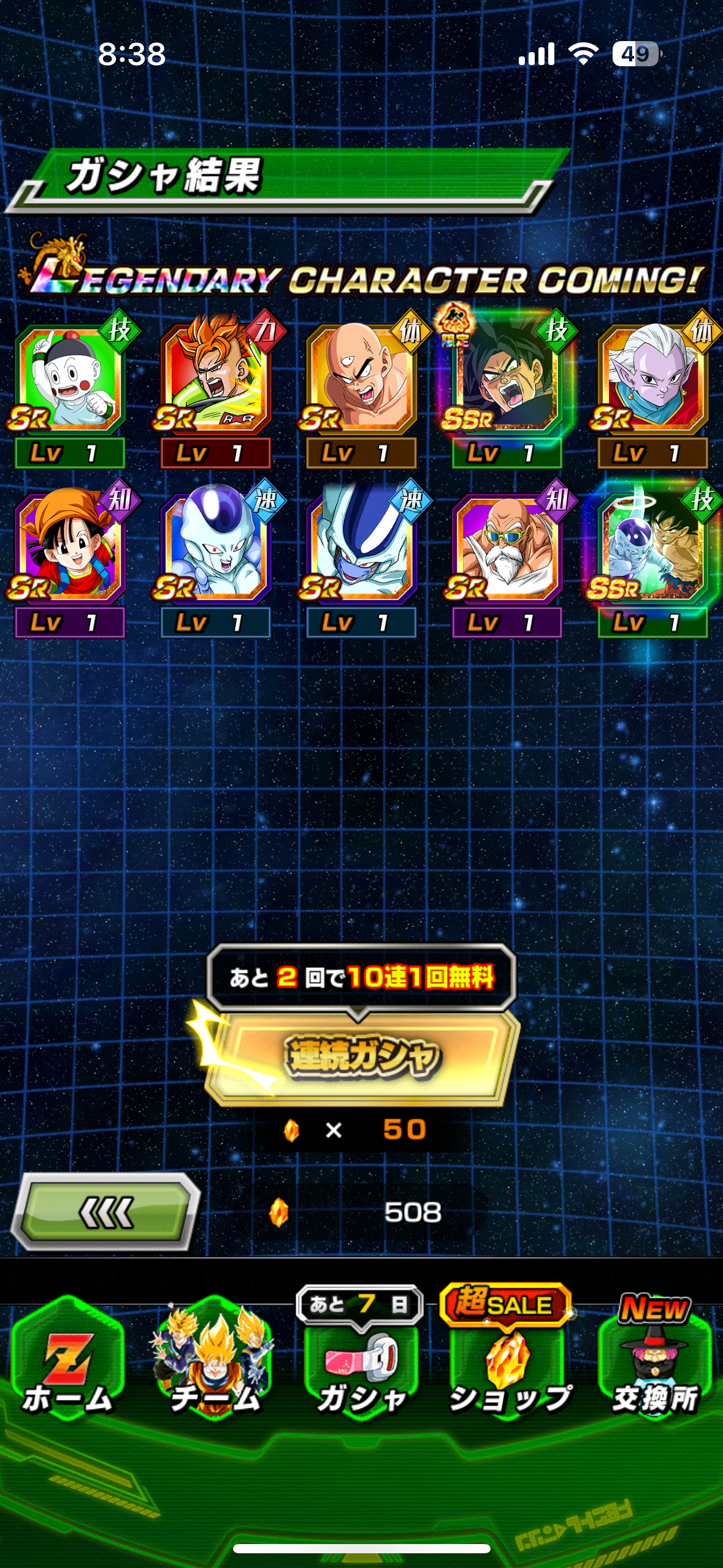Select the SR Android 16 card

point(215,389)
